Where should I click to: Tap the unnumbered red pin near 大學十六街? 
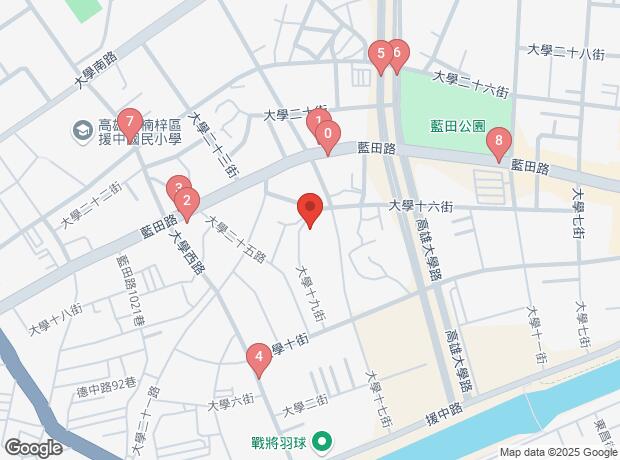(310, 209)
